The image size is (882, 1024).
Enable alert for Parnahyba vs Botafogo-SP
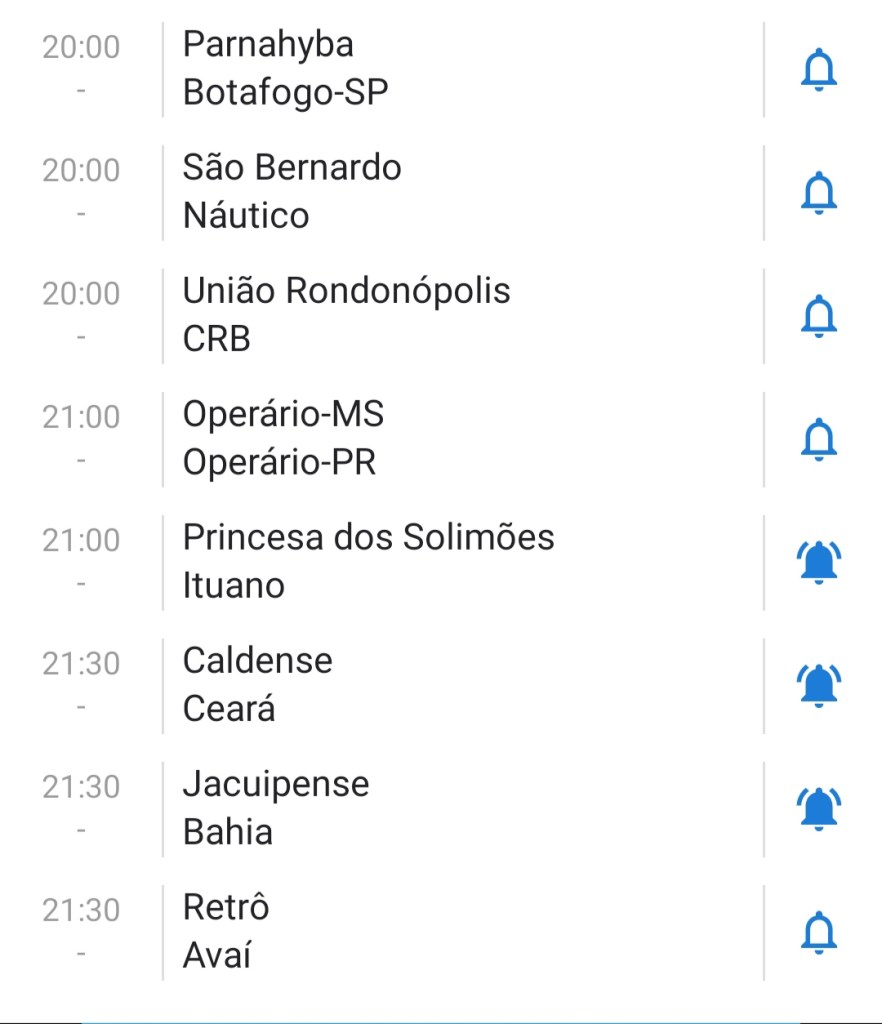tap(819, 70)
